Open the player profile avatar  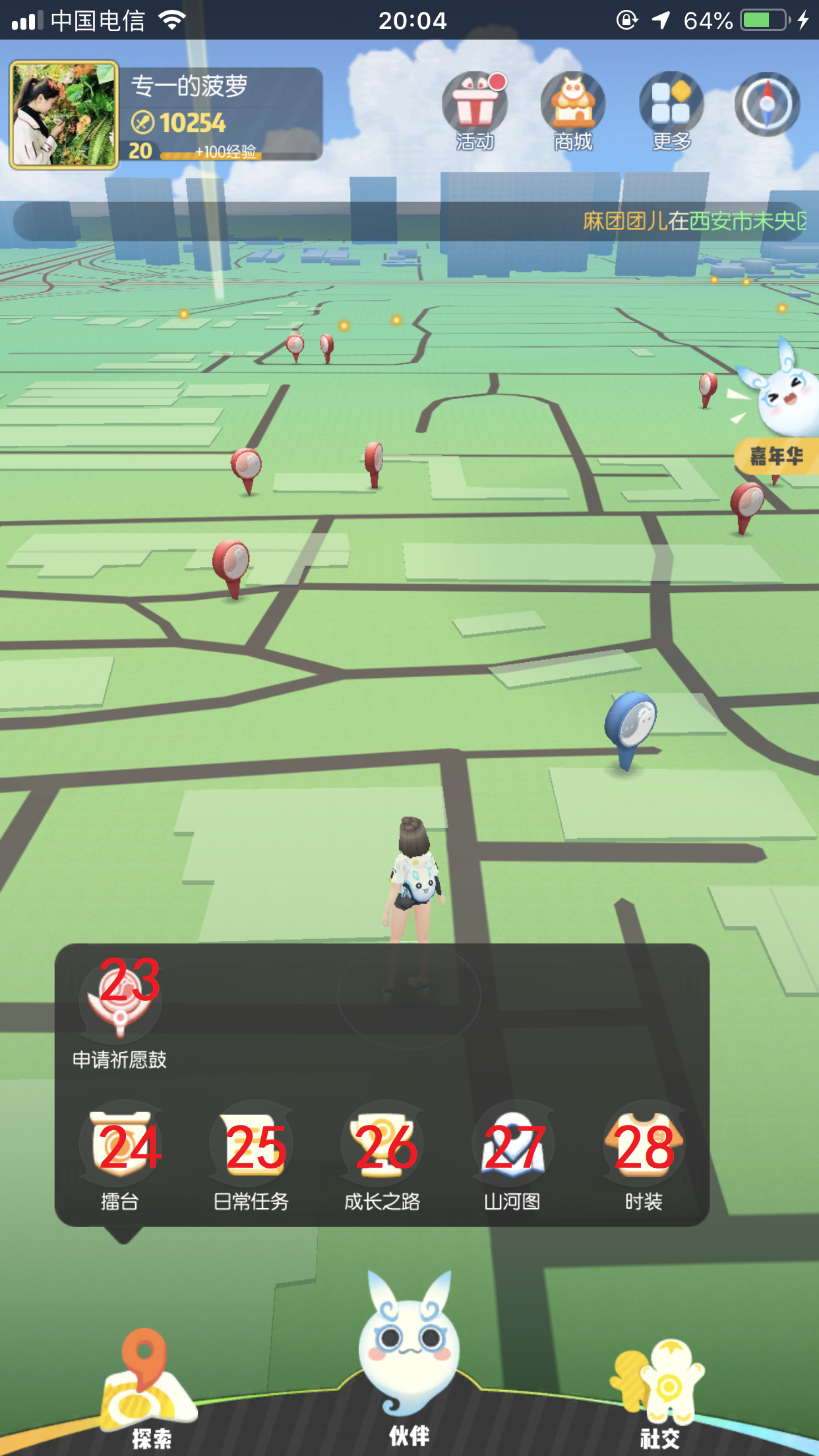pos(63,115)
